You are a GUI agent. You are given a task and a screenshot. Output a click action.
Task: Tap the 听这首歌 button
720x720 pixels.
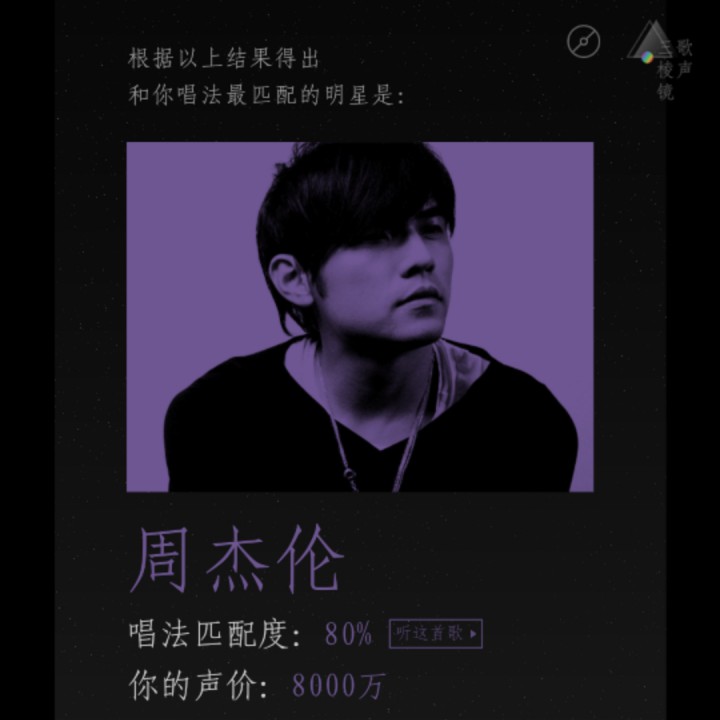click(x=436, y=633)
